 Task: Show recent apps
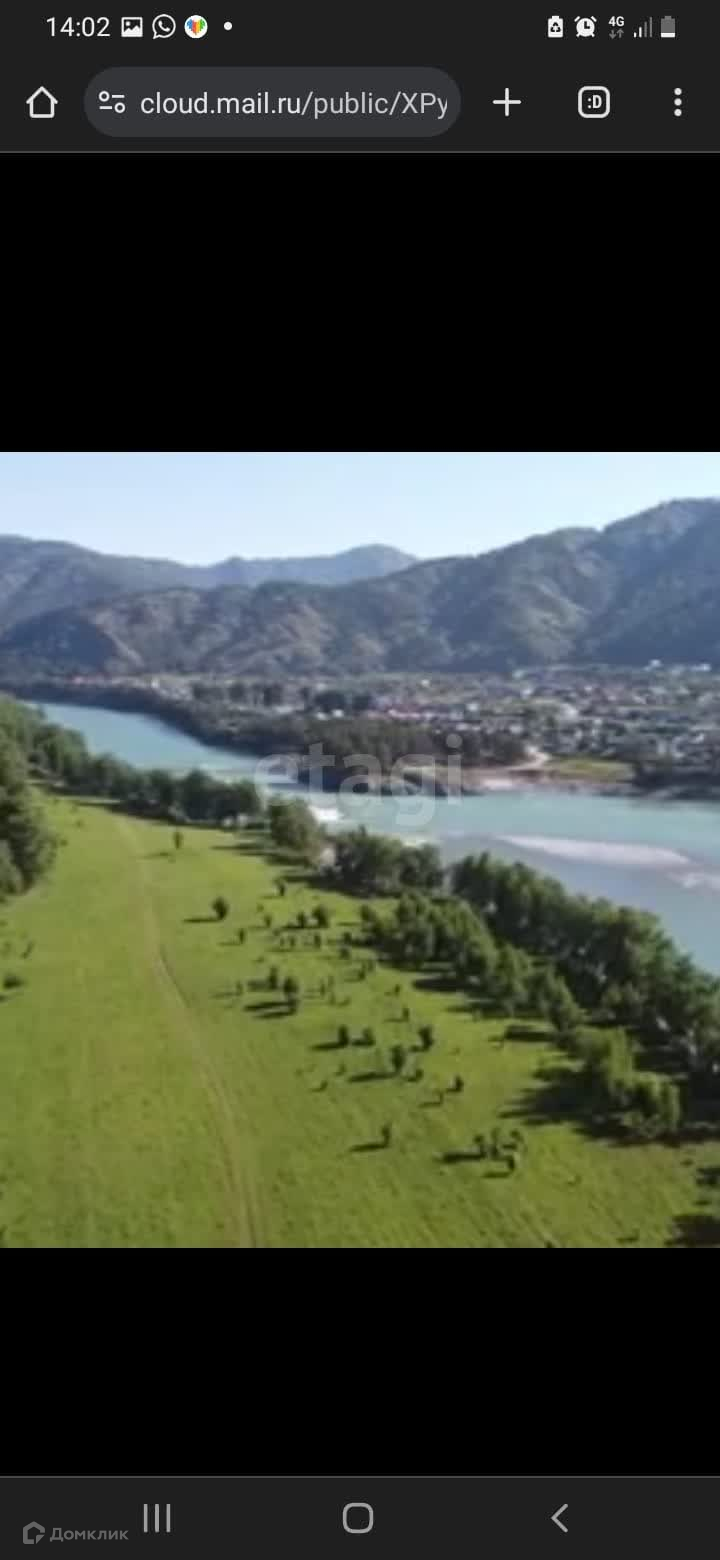(157, 1517)
